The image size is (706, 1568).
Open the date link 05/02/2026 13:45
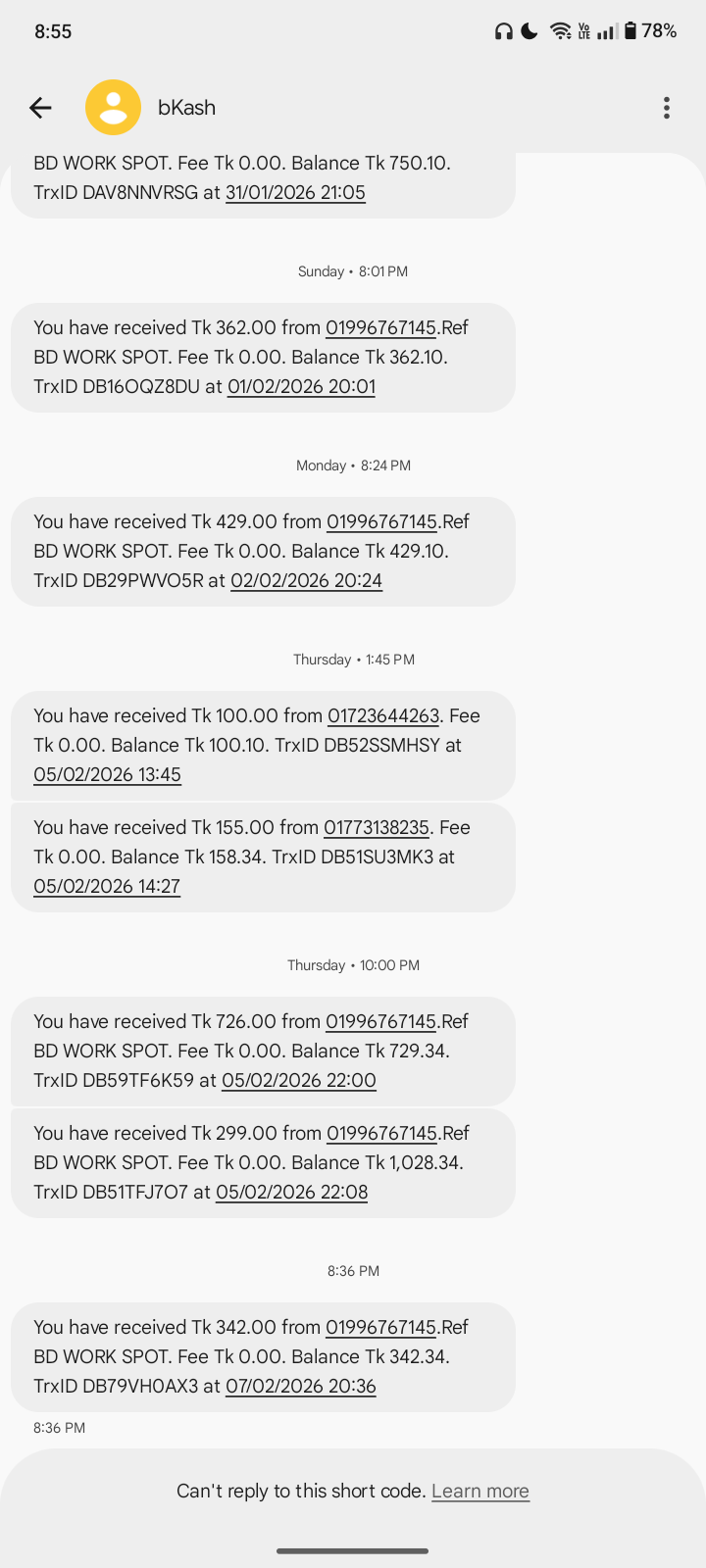click(x=107, y=774)
